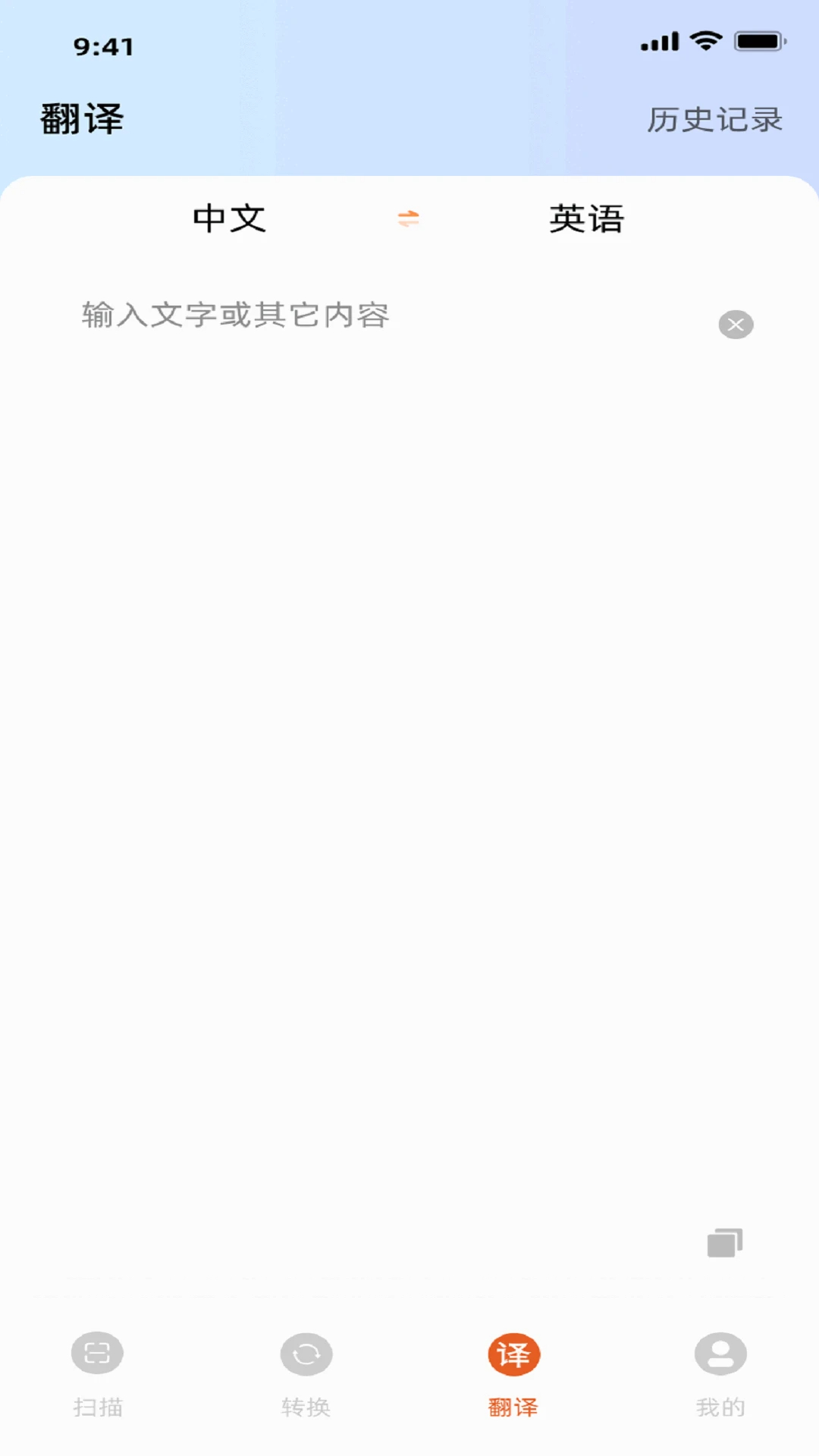Open 历史记录 translation history
The width and height of the screenshot is (819, 1456).
pyautogui.click(x=714, y=120)
